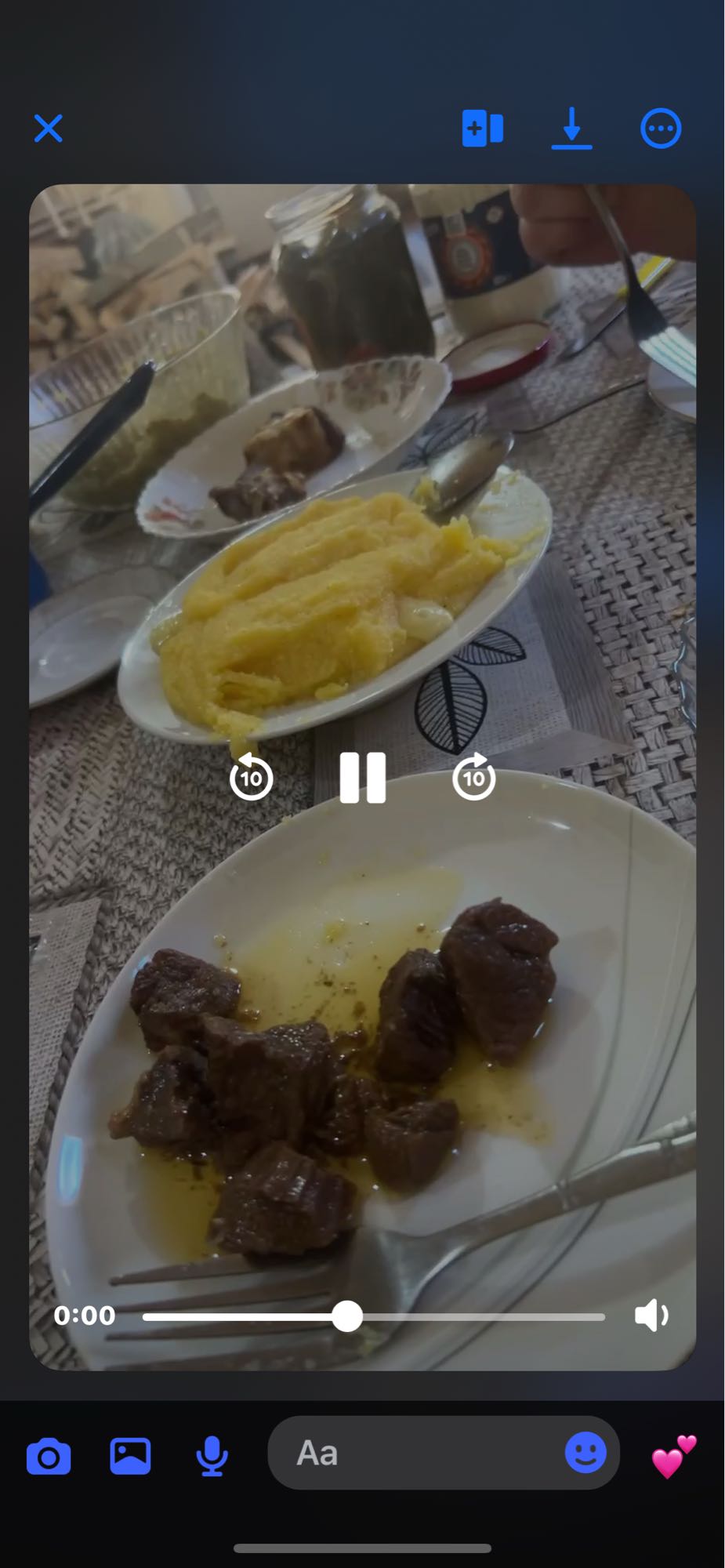Add this video to your story
725x1568 pixels.
483,128
